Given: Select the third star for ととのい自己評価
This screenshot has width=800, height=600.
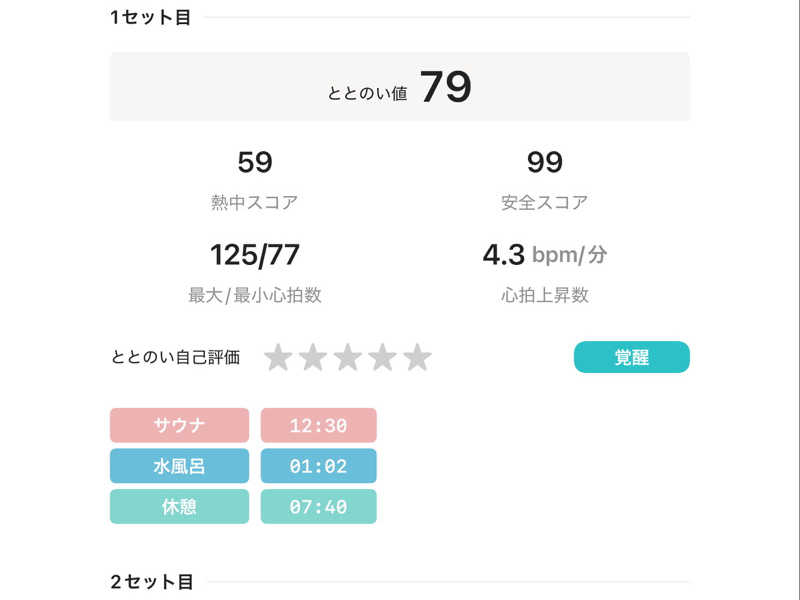Looking at the screenshot, I should click(348, 357).
